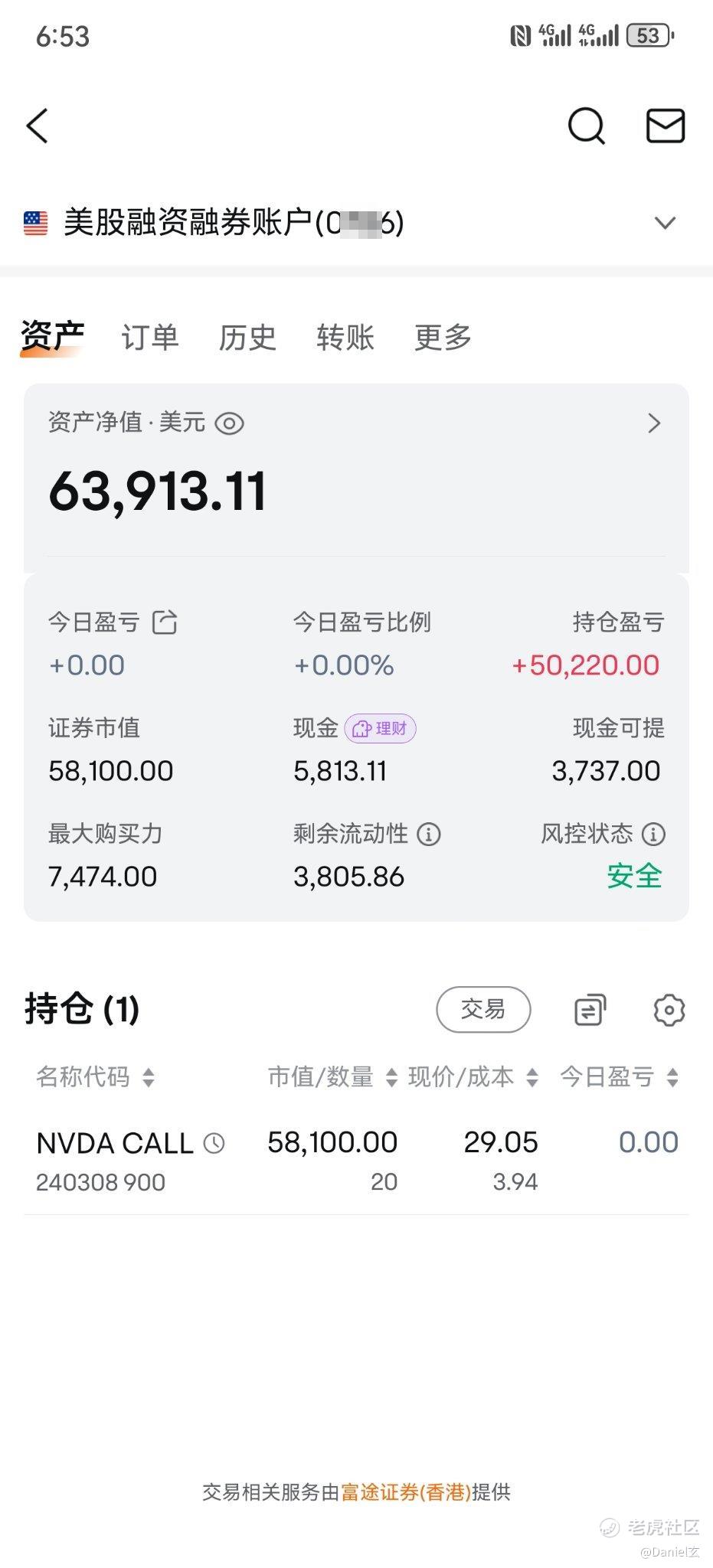Open asset net value details chevron
The height and width of the screenshot is (1568, 713).
[653, 423]
